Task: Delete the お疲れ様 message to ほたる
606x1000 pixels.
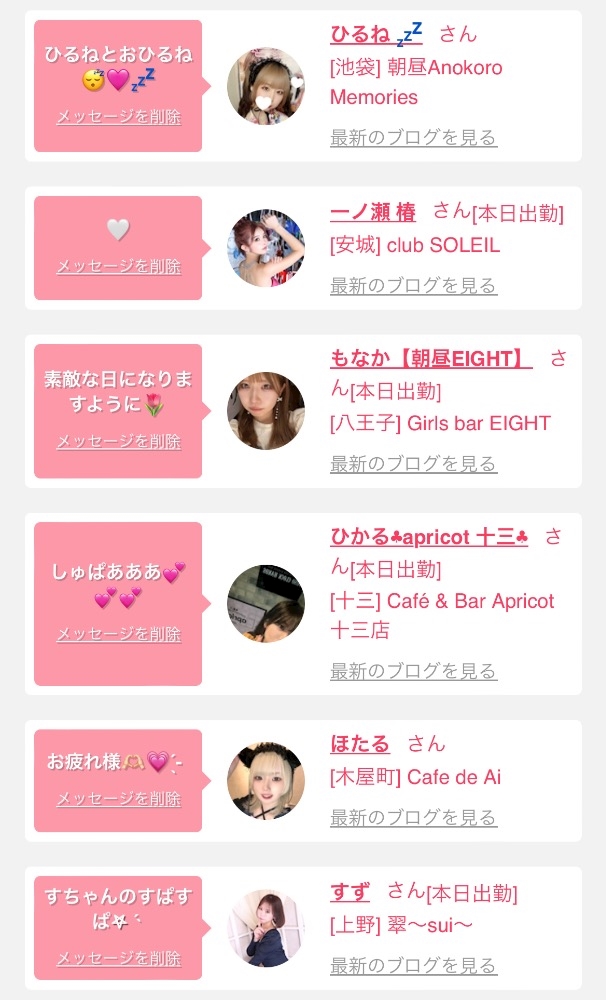Action: 118,799
